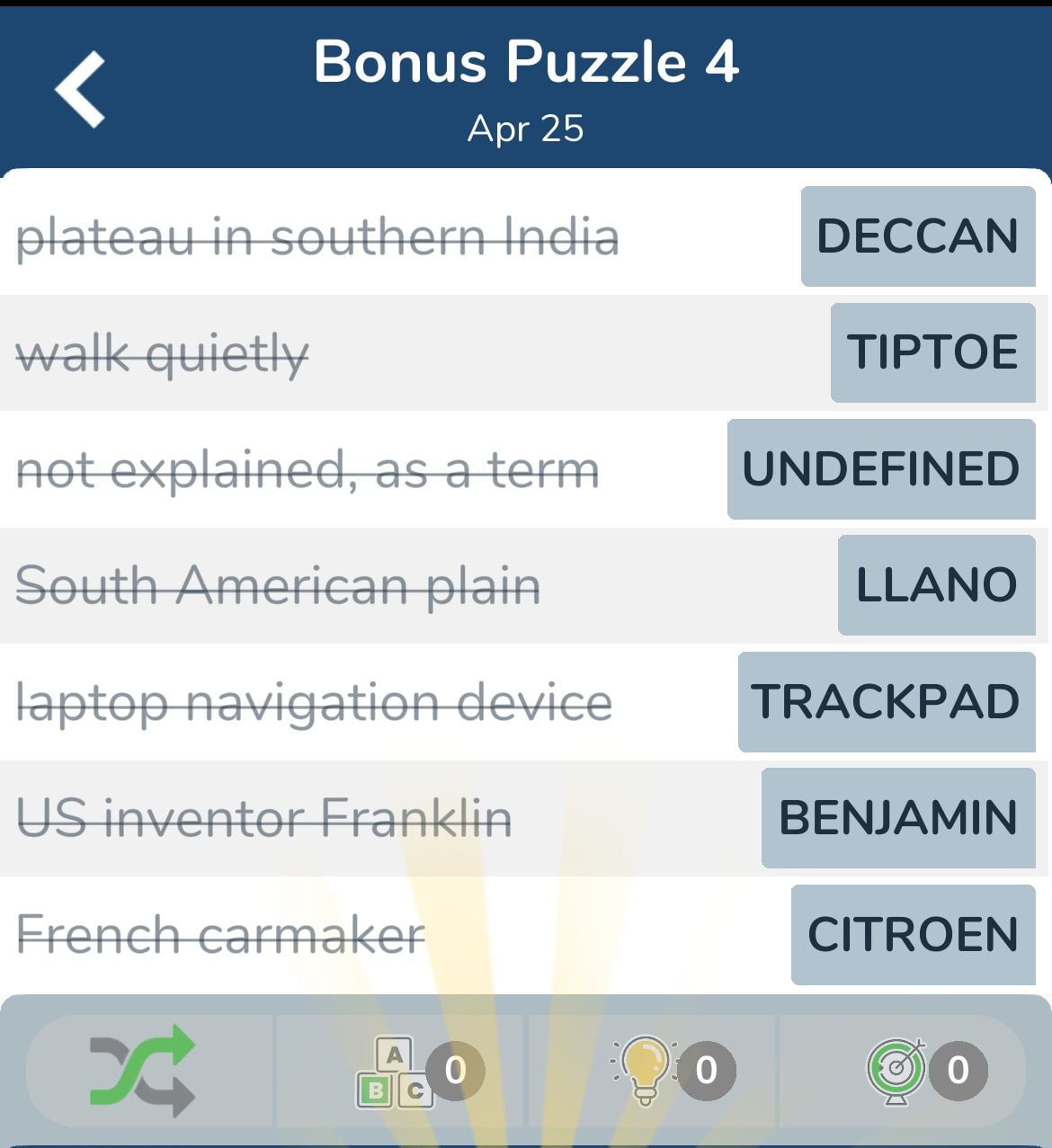Use the target hint power-up
This screenshot has height=1148, width=1052.
[896, 1070]
